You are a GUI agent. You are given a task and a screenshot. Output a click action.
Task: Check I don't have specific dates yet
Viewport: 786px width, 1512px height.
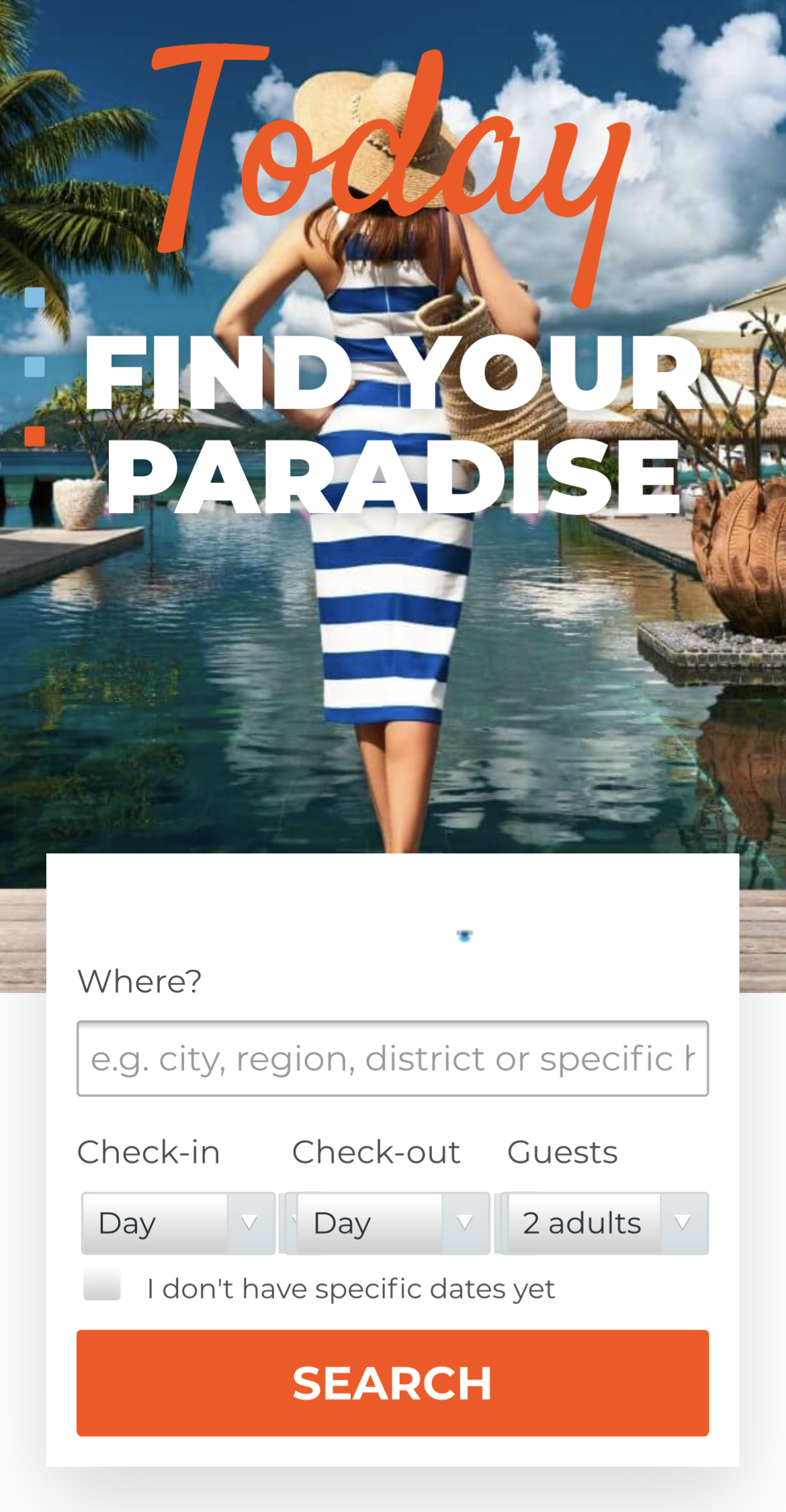[102, 1285]
